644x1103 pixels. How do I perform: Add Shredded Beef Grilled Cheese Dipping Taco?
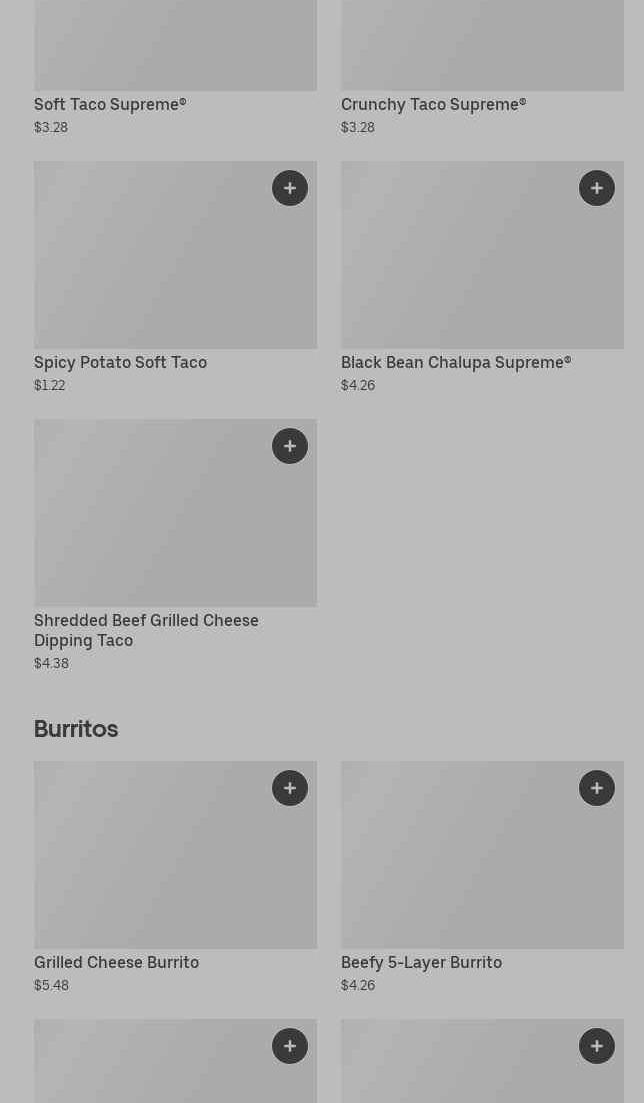tap(290, 446)
